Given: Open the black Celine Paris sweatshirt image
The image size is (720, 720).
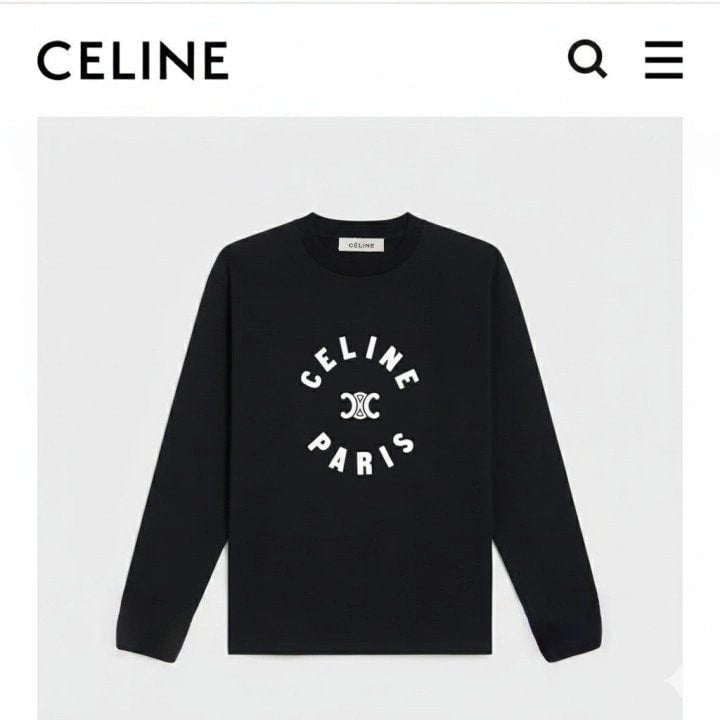Looking at the screenshot, I should click(x=360, y=430).
